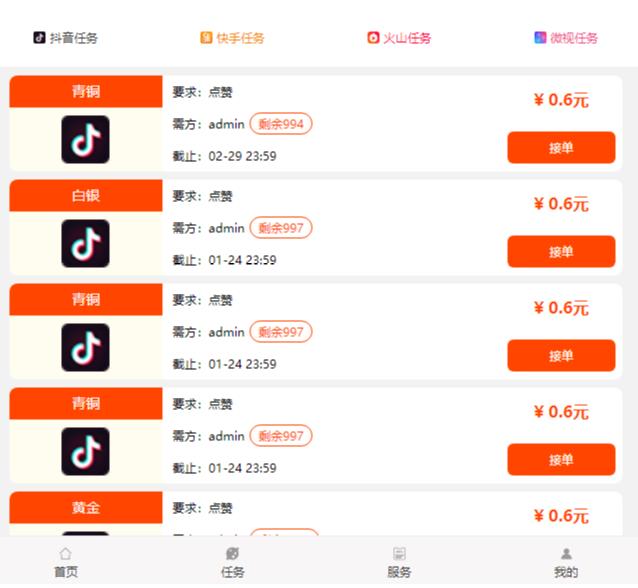The image size is (638, 588).
Task: Open the 白银 task card
Action: [320, 228]
